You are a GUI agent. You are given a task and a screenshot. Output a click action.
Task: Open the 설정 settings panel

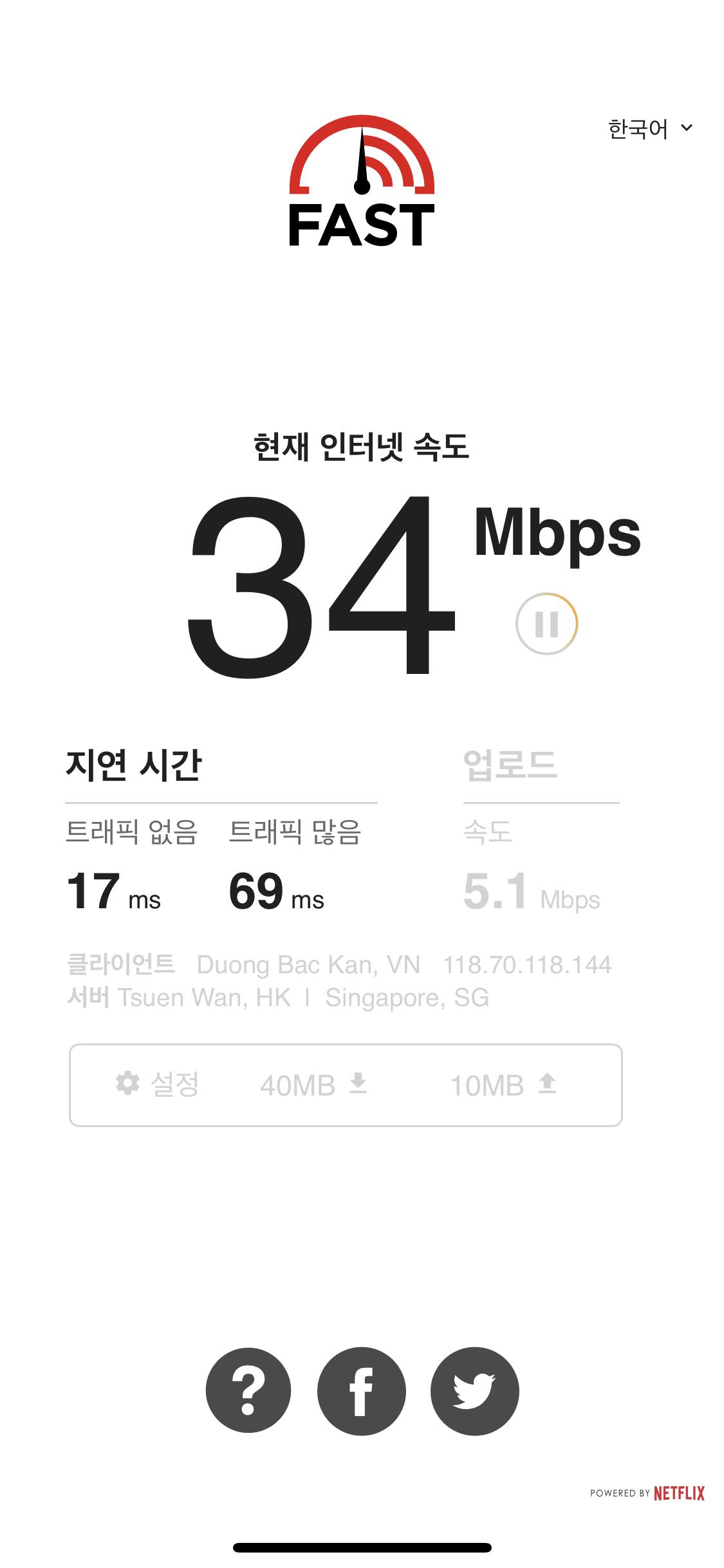pyautogui.click(x=158, y=1085)
